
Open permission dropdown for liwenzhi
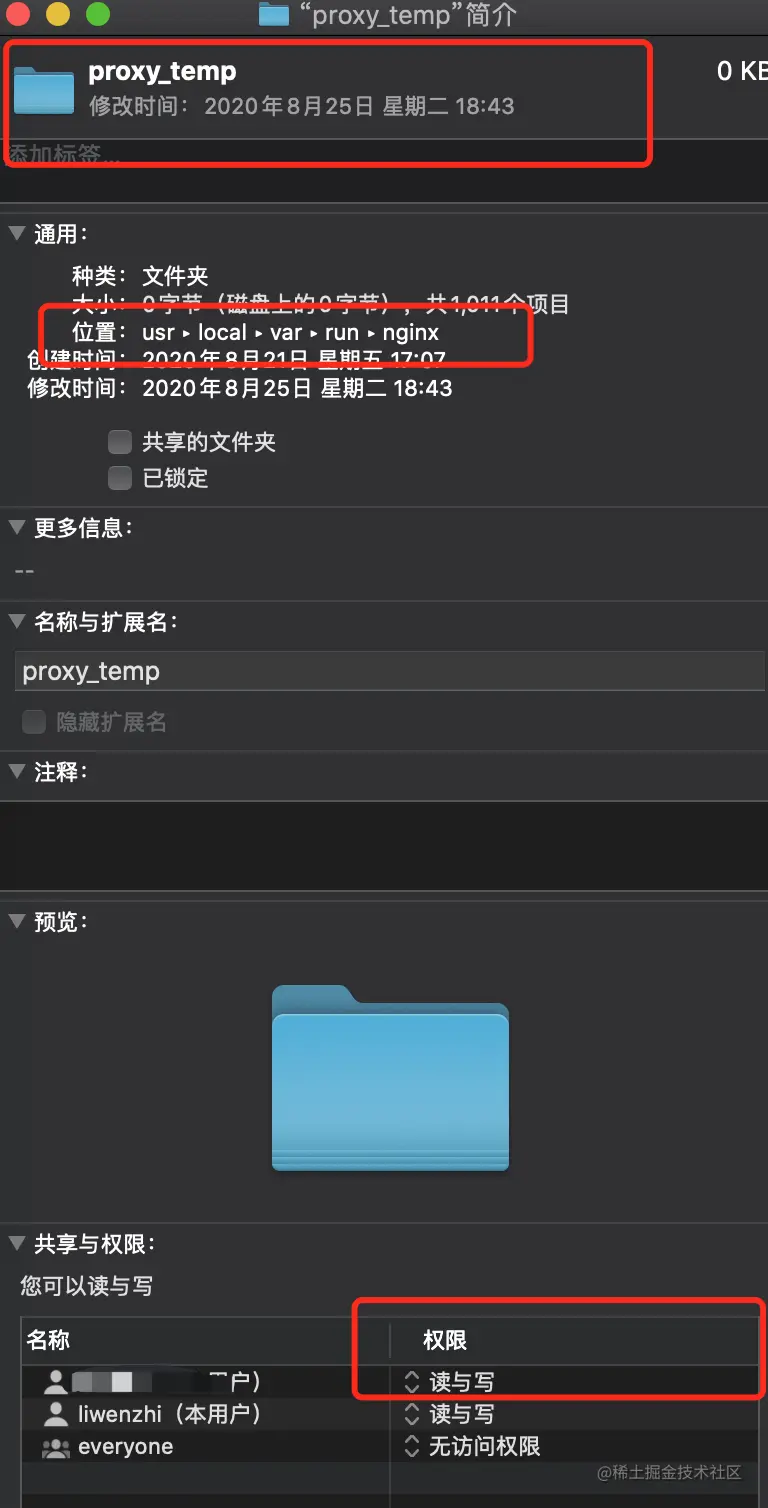coord(412,1414)
